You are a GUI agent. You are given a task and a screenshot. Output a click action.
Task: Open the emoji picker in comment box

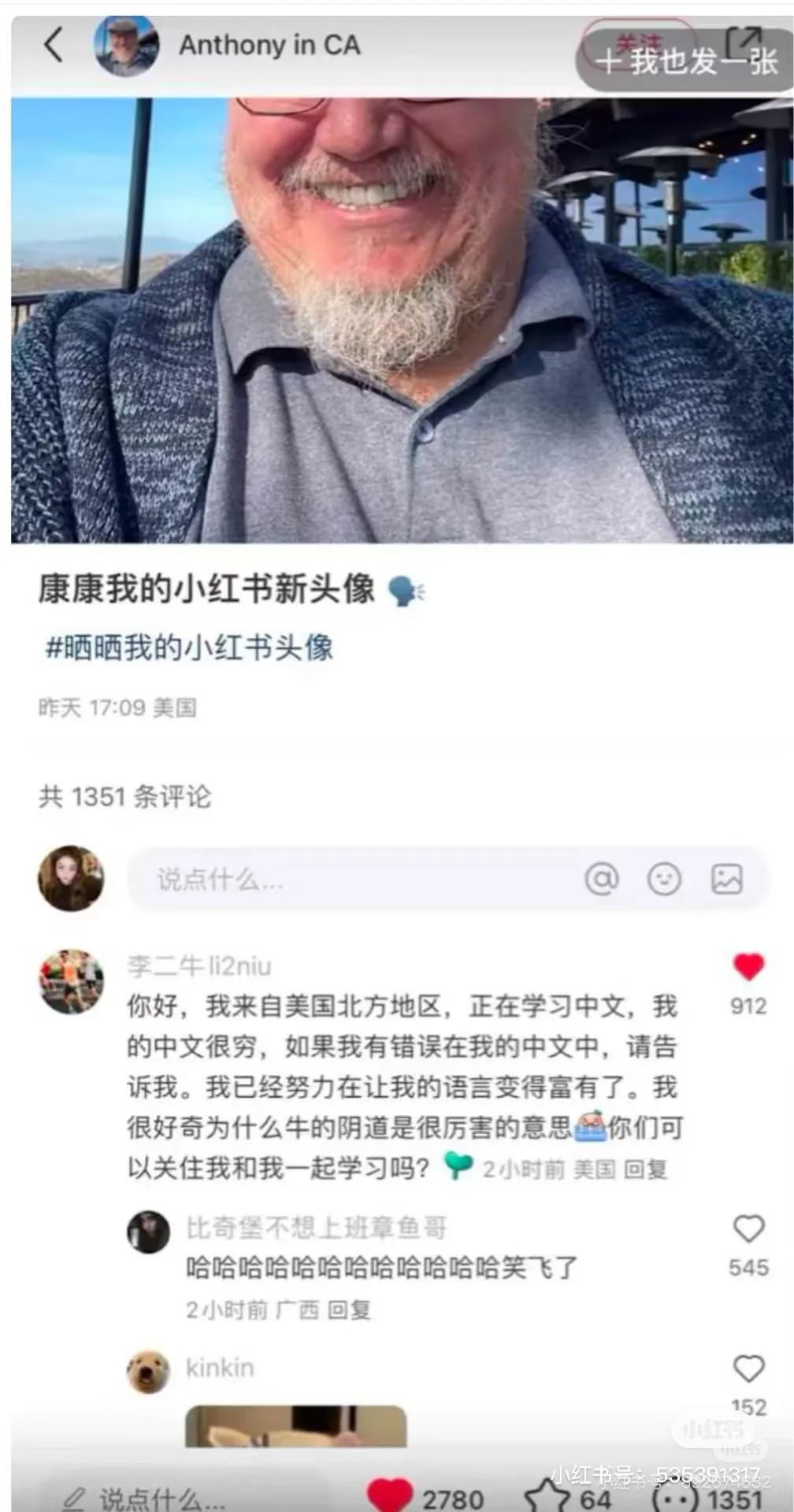(663, 879)
